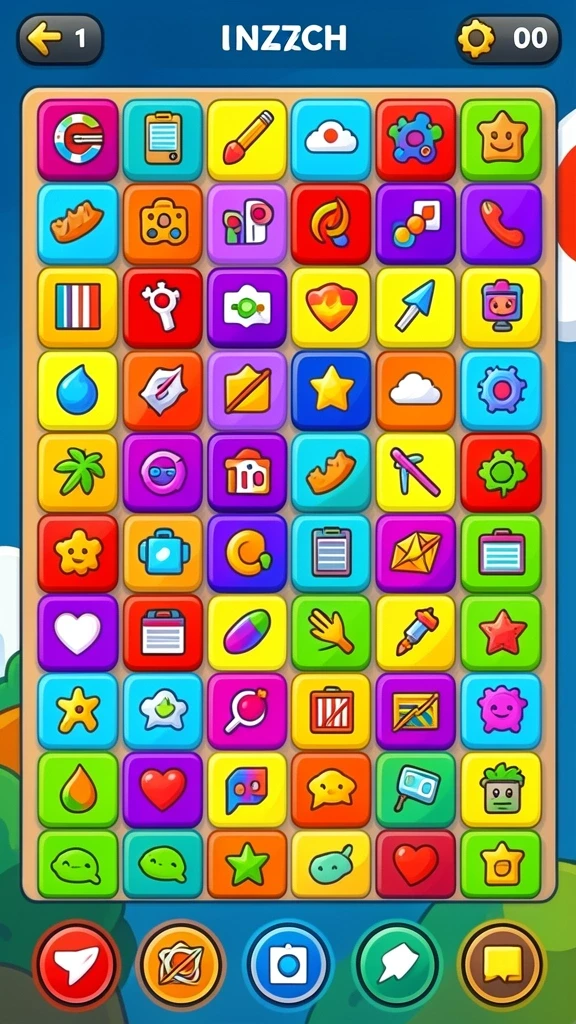Screen dimensions: 576x1024
Task: Pick the blue water drop tile
Action: coord(78,392)
